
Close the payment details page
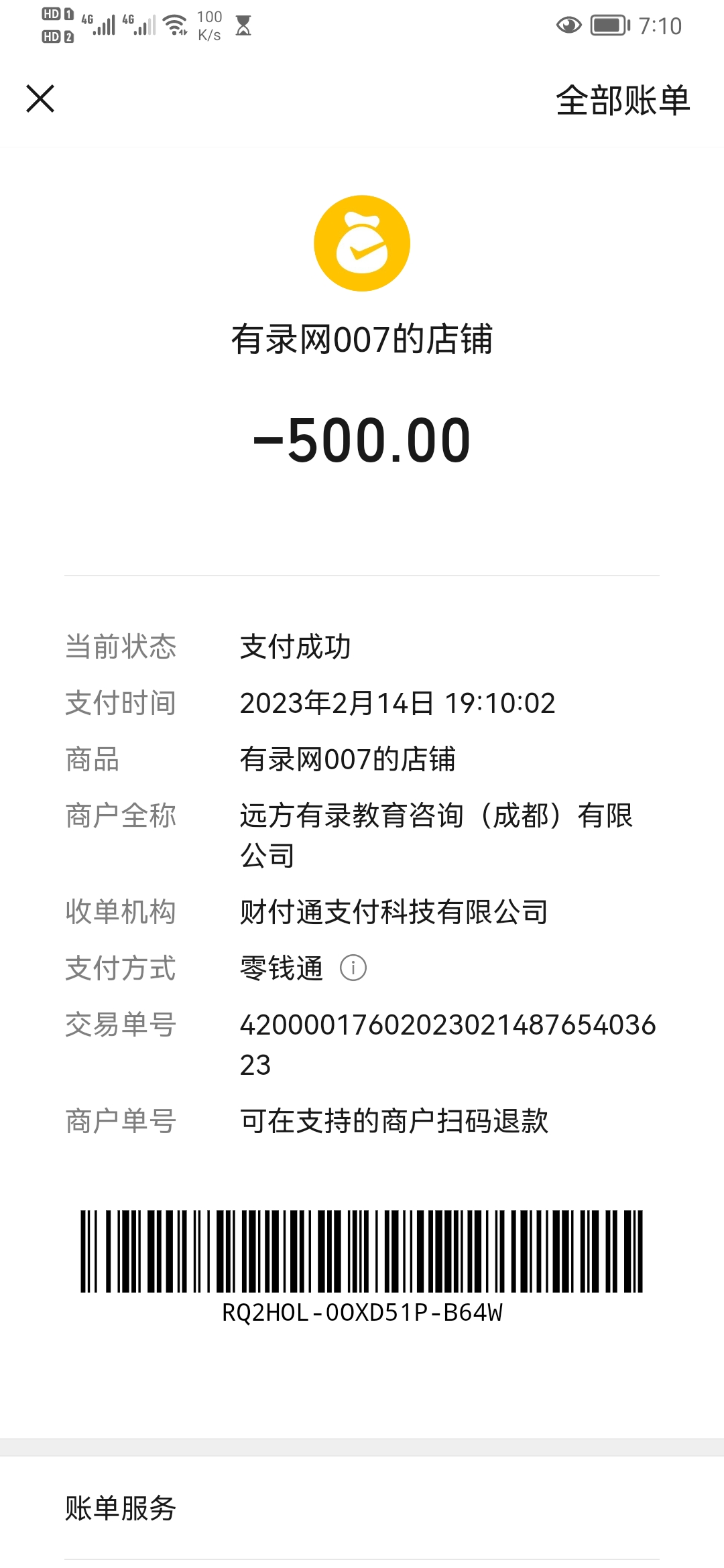tap(40, 99)
